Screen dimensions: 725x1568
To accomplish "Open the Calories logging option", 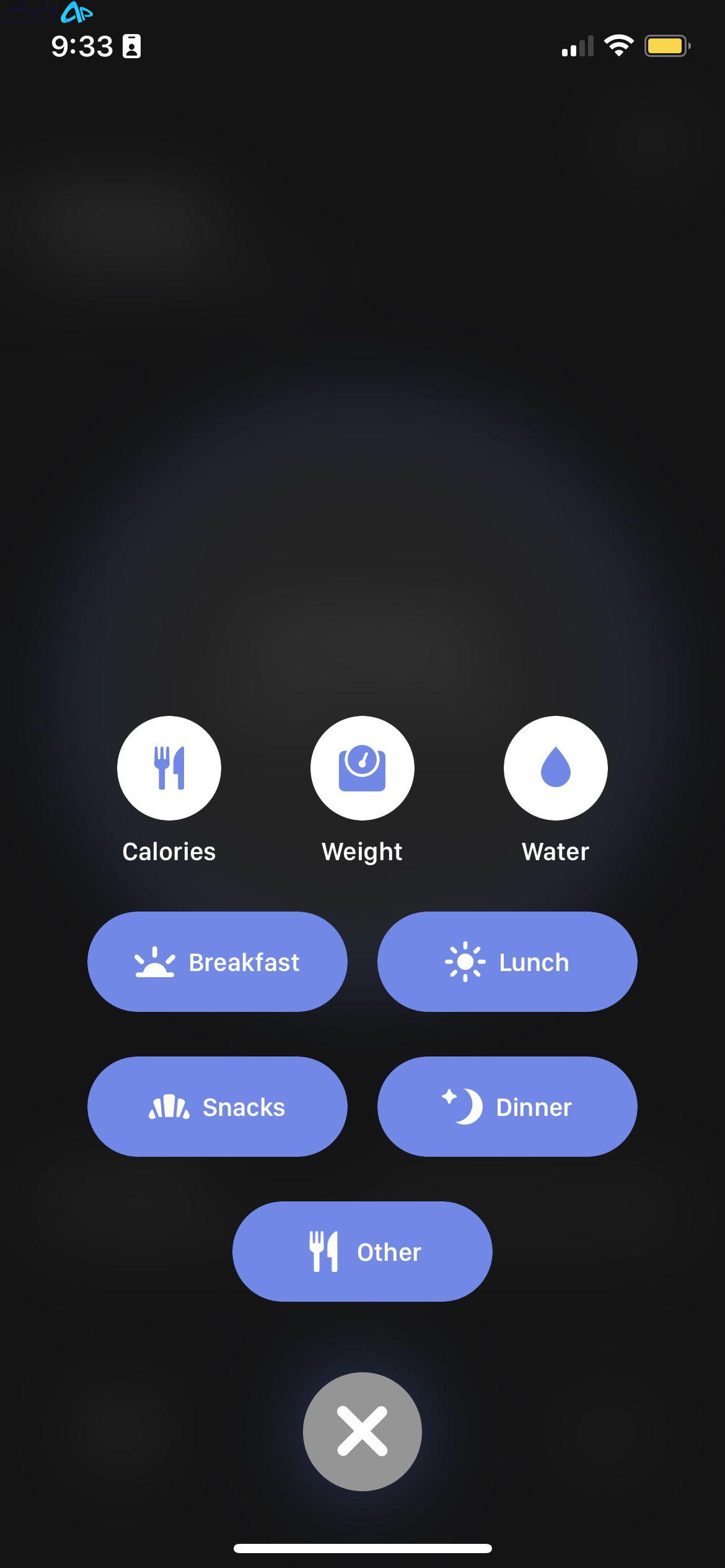I will pyautogui.click(x=169, y=768).
